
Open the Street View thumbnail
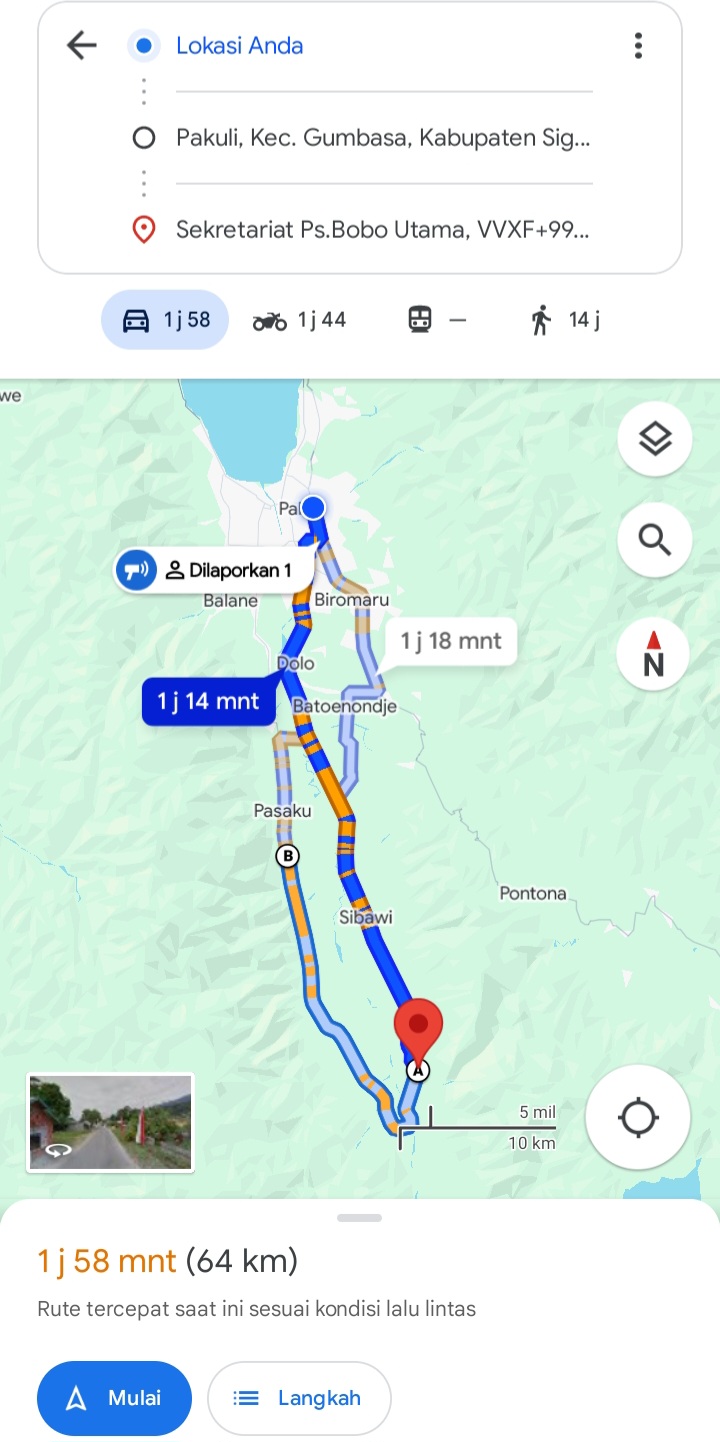pos(110,1122)
